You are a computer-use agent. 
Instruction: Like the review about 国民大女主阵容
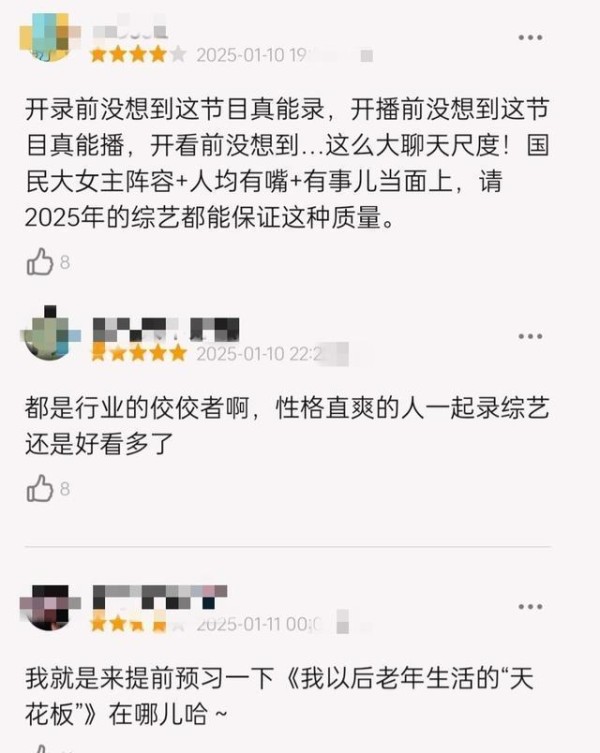(40, 263)
